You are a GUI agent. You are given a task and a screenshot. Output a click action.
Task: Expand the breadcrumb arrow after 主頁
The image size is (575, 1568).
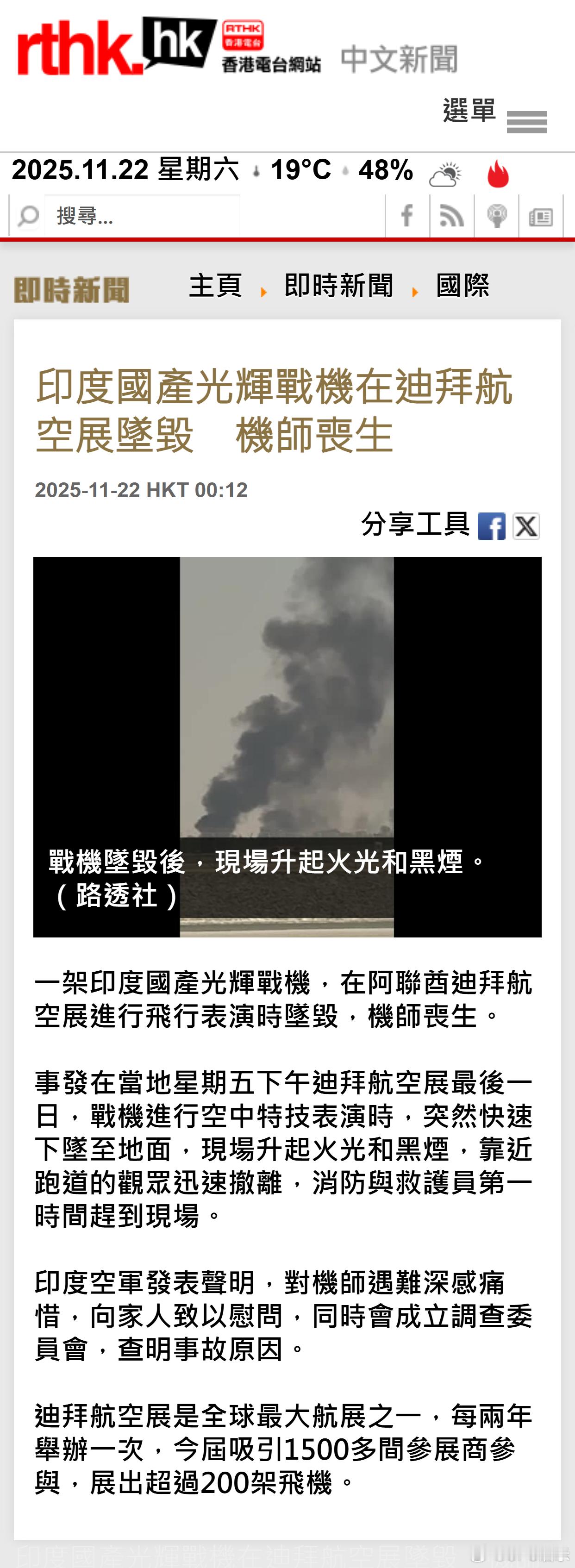click(264, 290)
